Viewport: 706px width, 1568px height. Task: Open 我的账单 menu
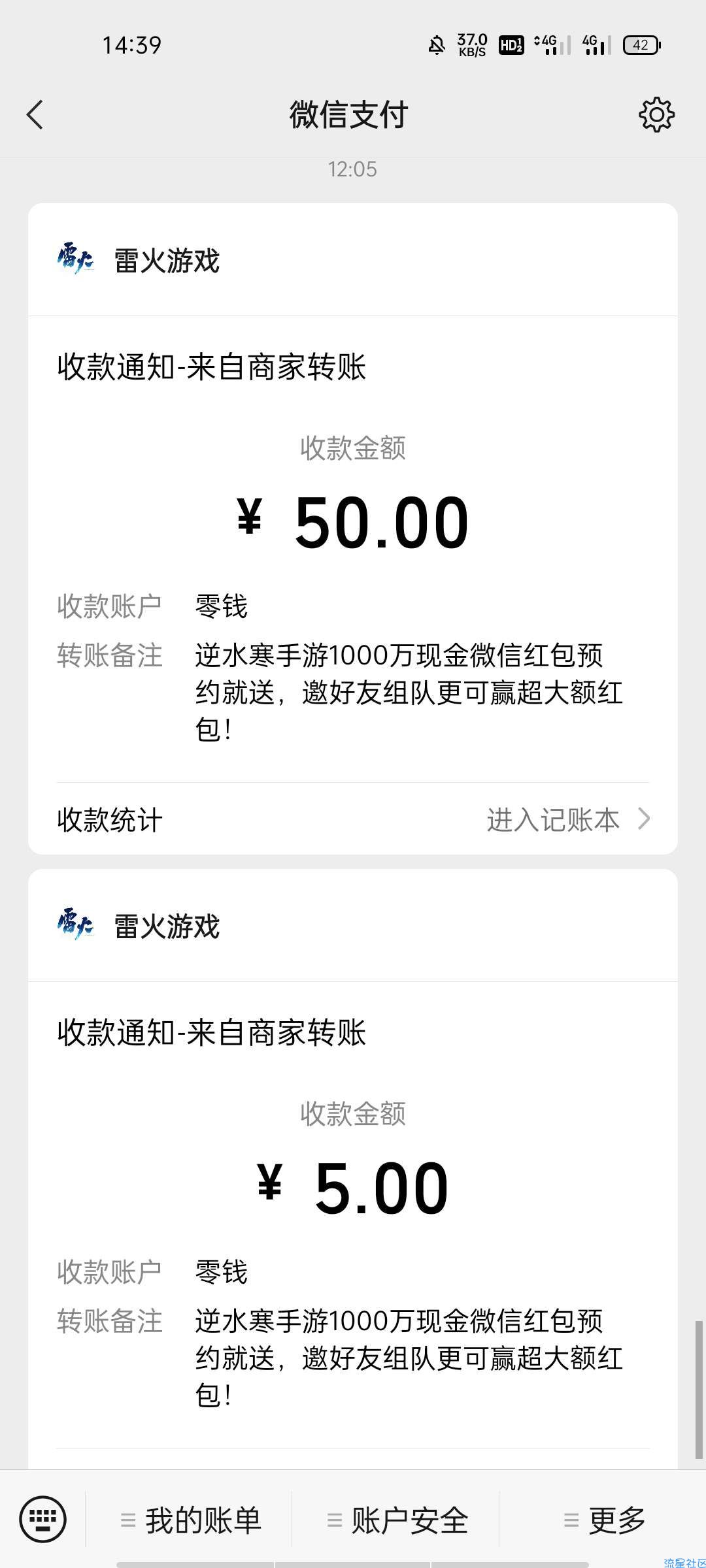tap(190, 1520)
